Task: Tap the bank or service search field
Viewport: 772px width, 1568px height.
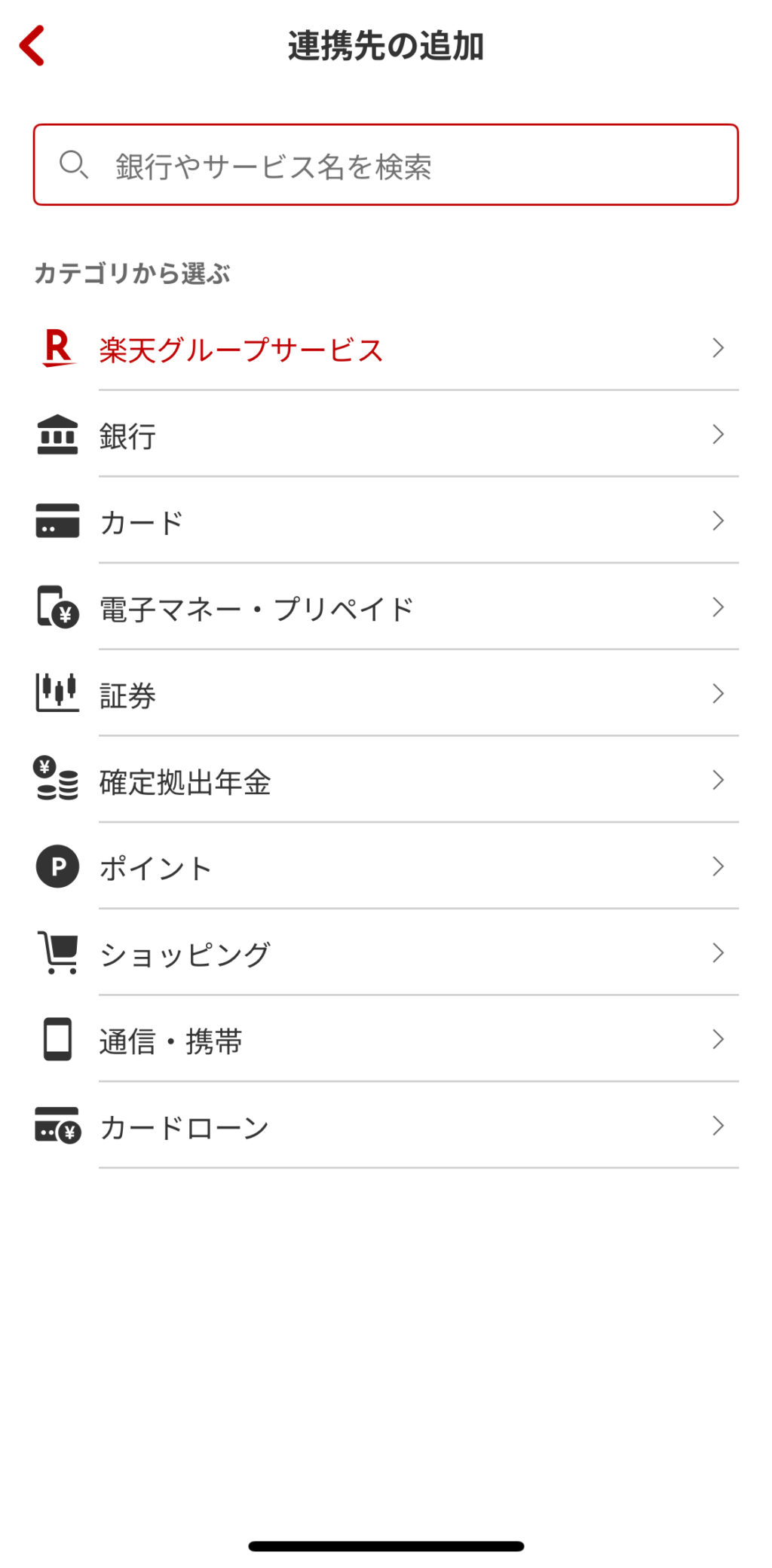Action: tap(386, 165)
